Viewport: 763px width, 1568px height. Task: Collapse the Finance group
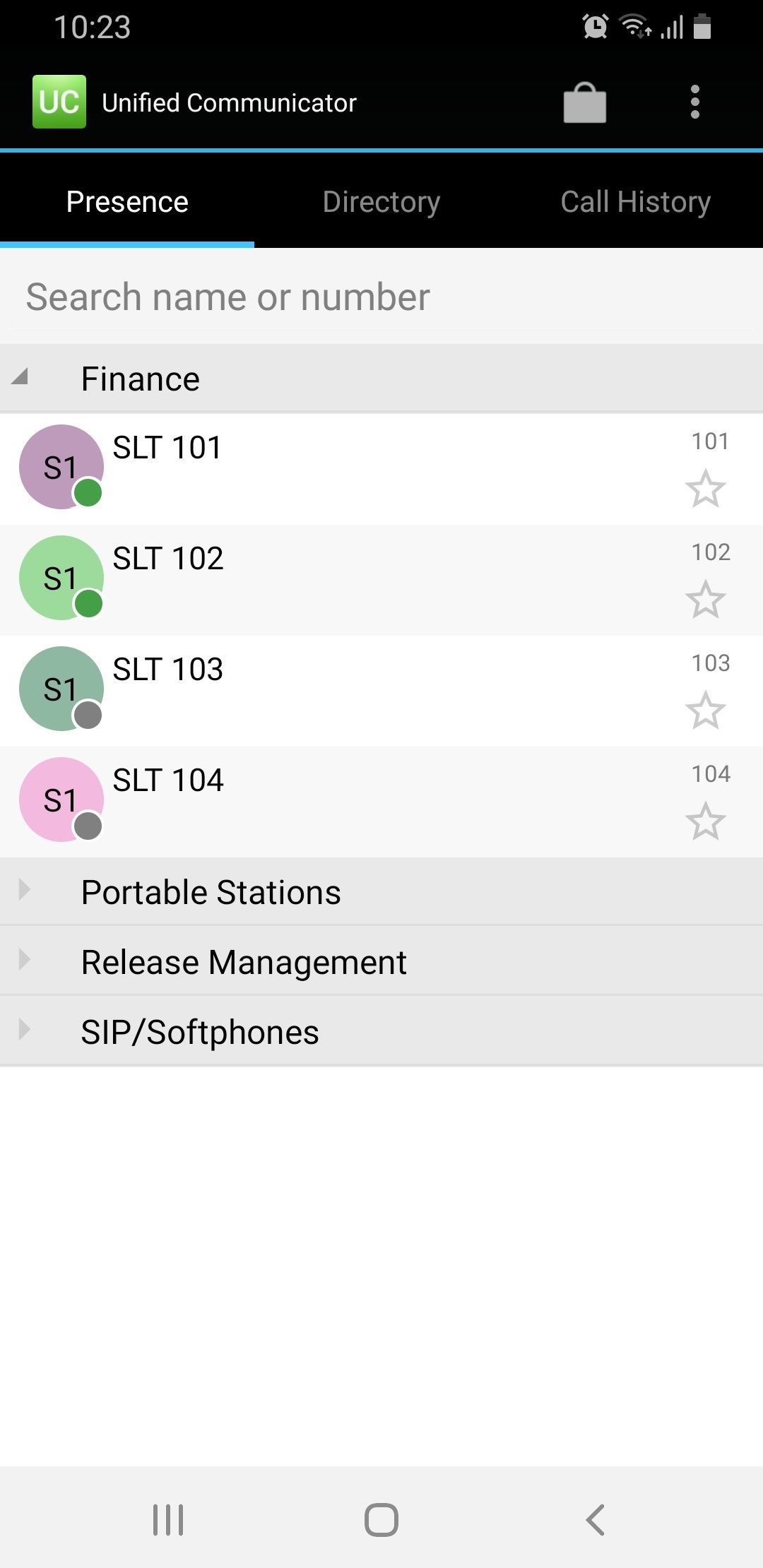click(381, 379)
